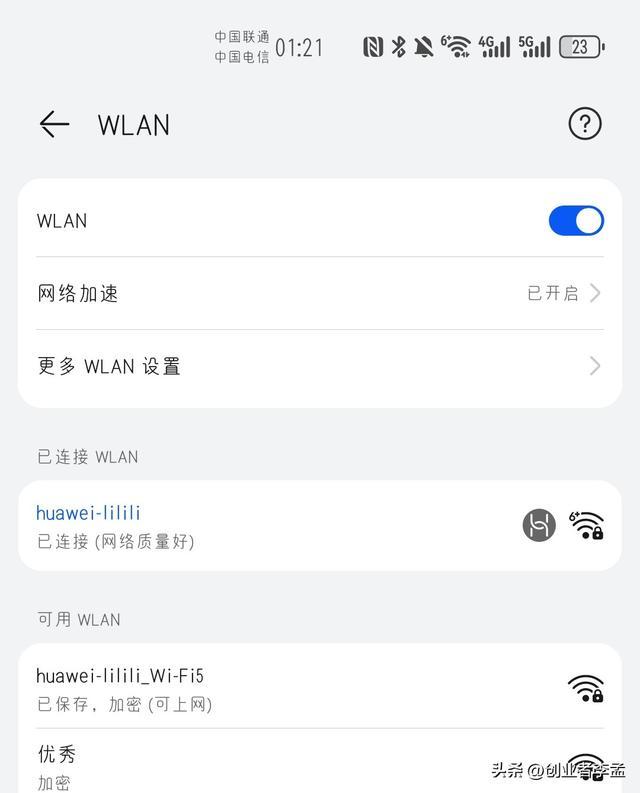Turn off the WLAN switch
Image resolution: width=640 pixels, height=793 pixels.
point(576,221)
